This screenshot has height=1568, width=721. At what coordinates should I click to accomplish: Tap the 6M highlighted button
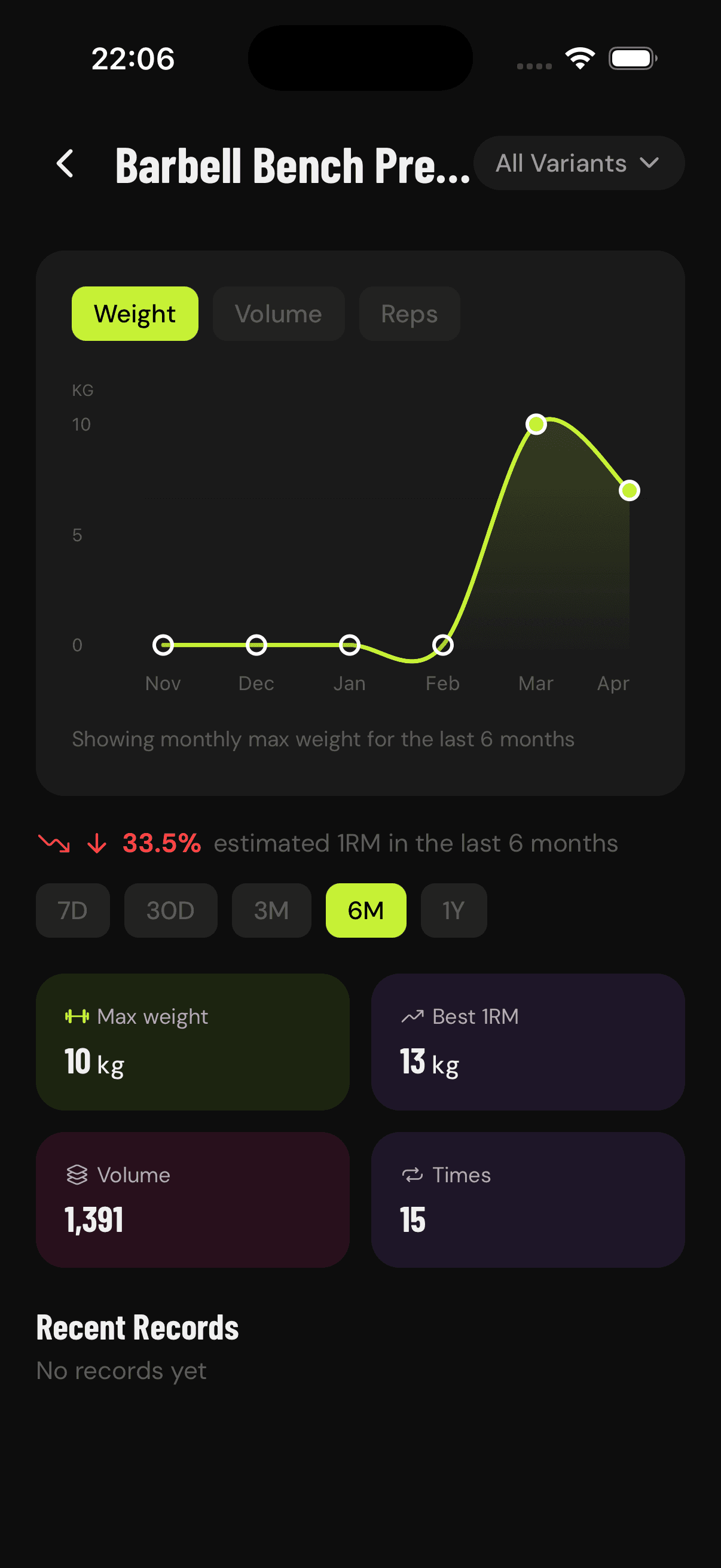pyautogui.click(x=365, y=910)
